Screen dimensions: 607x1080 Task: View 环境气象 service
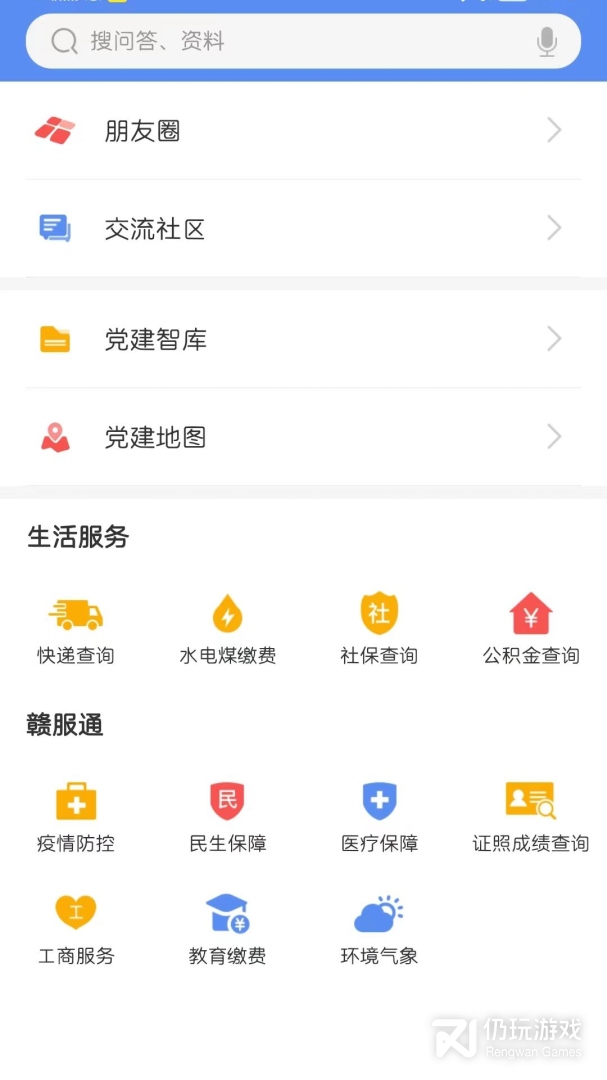(x=379, y=930)
